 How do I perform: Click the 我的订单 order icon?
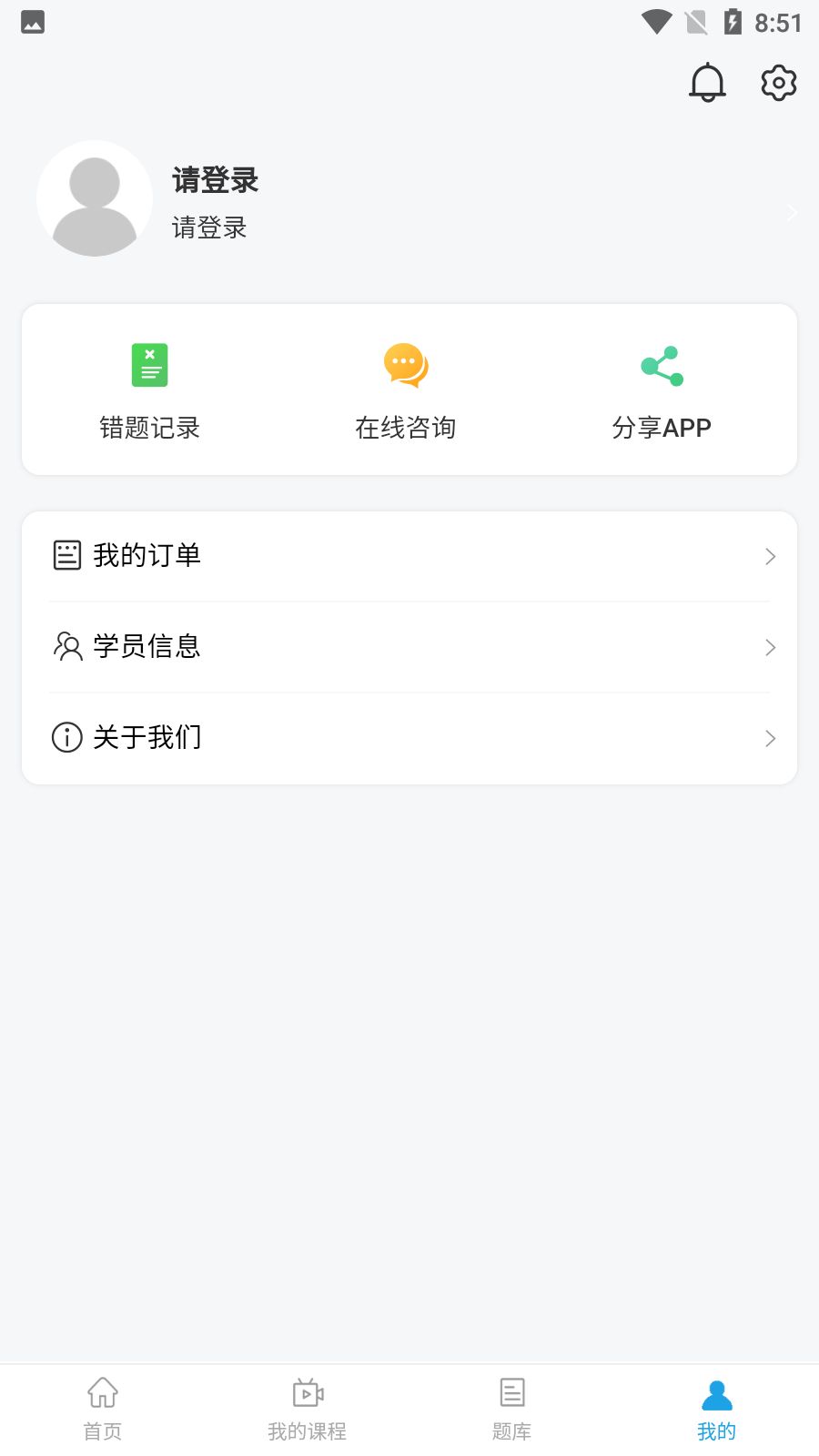click(x=66, y=554)
